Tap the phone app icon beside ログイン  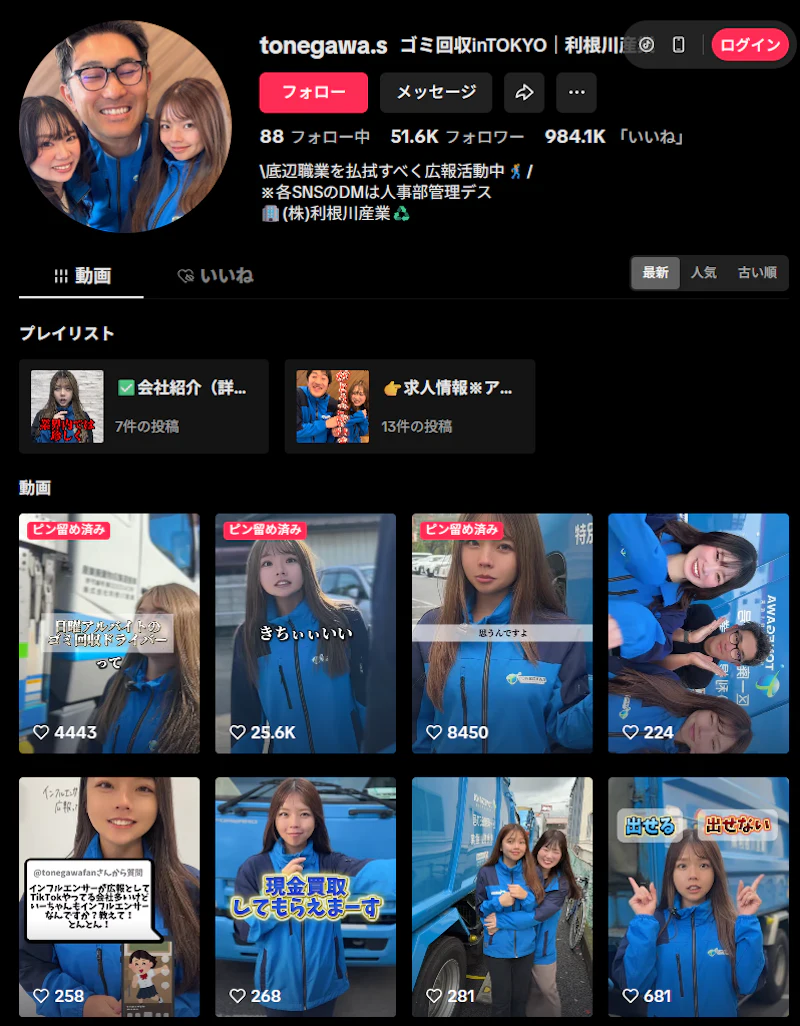(679, 45)
